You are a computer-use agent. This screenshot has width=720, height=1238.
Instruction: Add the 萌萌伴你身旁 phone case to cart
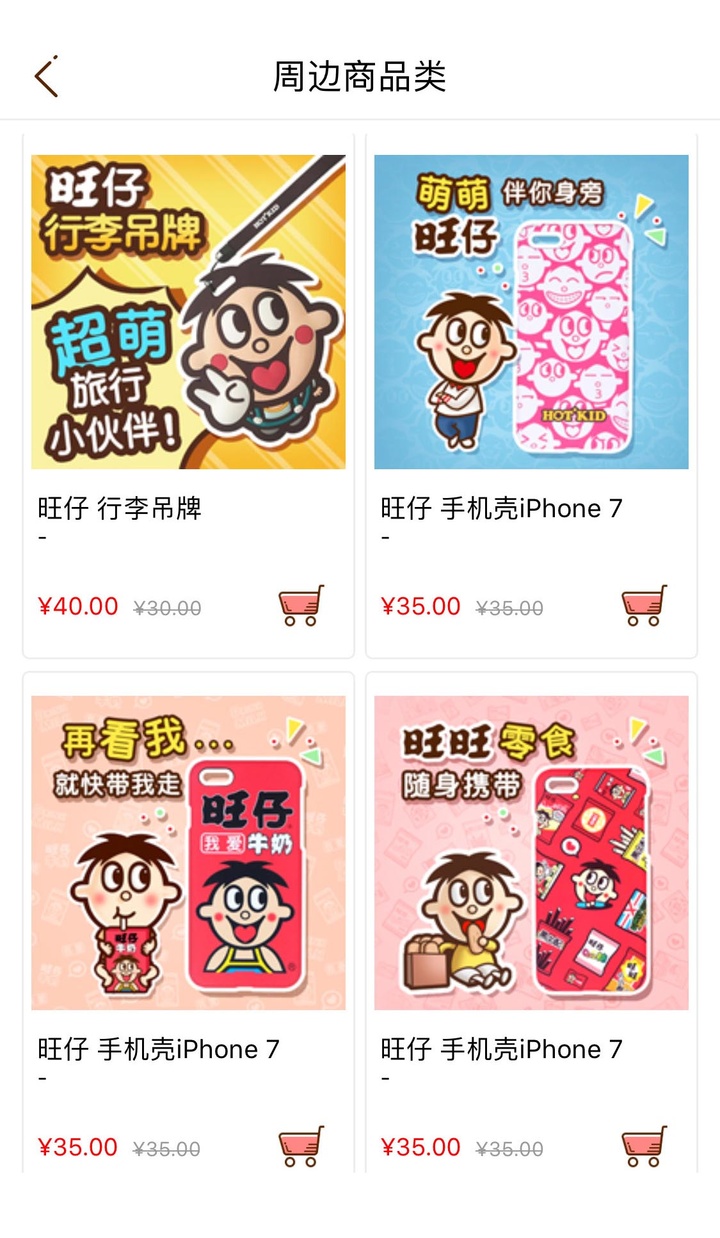tap(644, 606)
